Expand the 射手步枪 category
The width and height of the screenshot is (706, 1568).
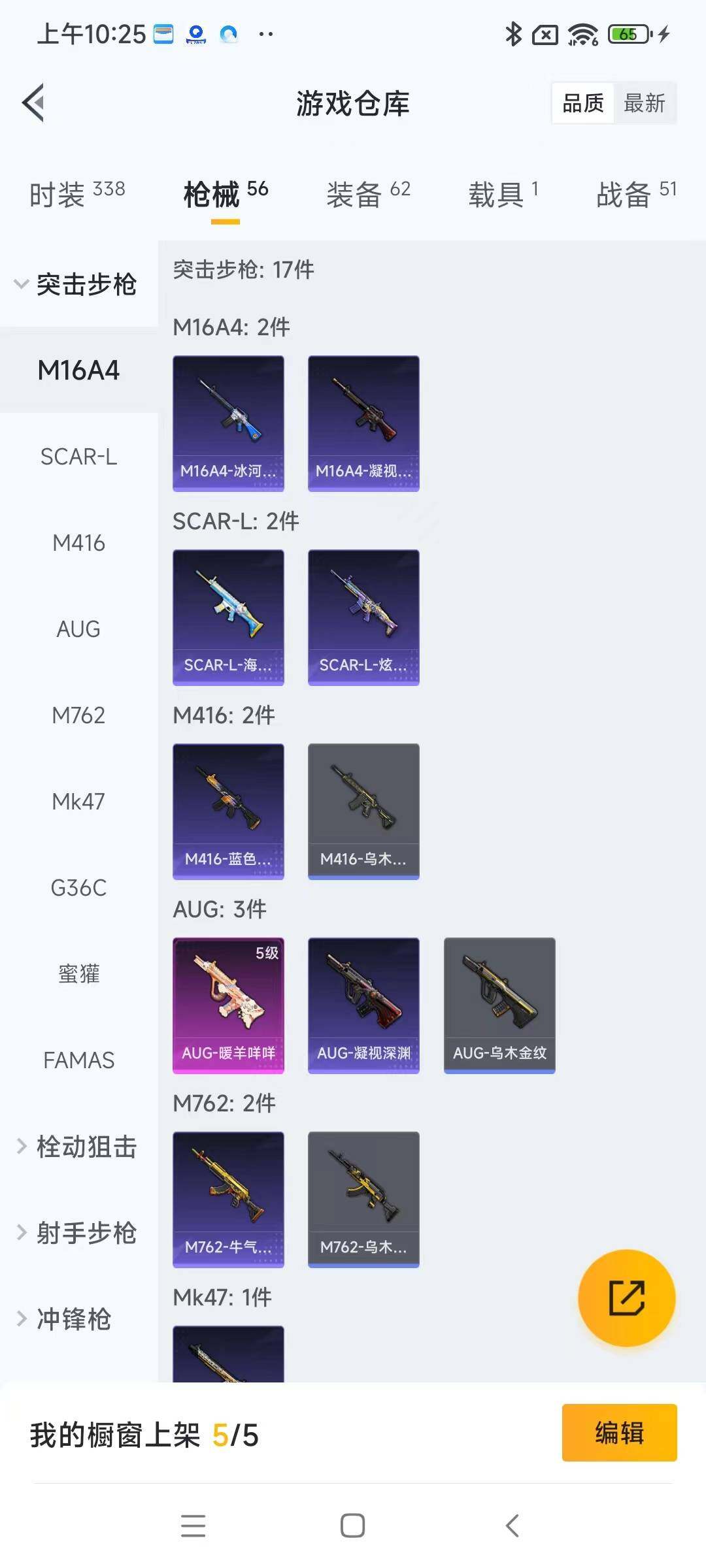pos(78,1233)
